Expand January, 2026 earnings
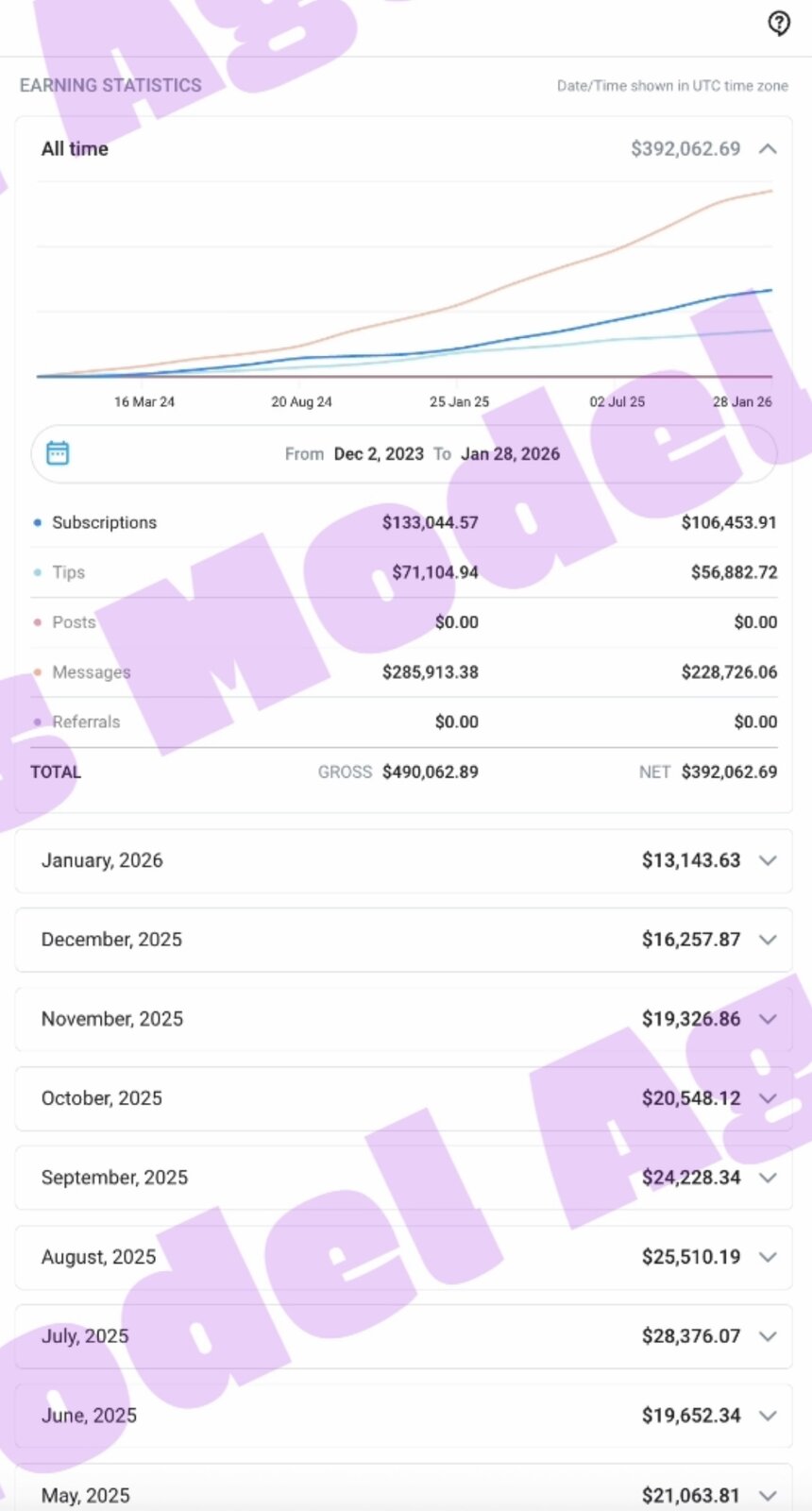Viewport: 812px width, 1511px height. (768, 860)
